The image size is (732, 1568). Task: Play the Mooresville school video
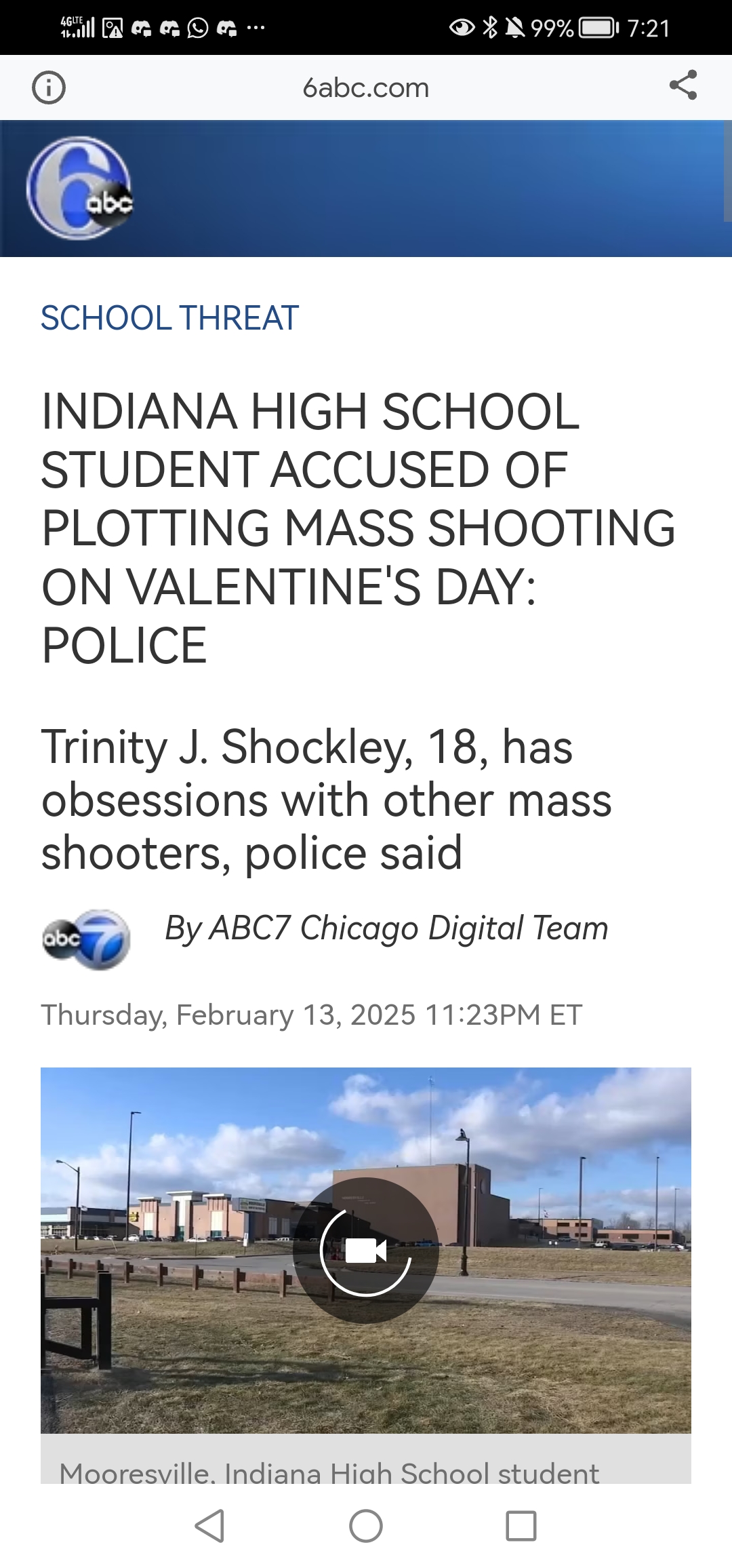pyautogui.click(x=366, y=1250)
